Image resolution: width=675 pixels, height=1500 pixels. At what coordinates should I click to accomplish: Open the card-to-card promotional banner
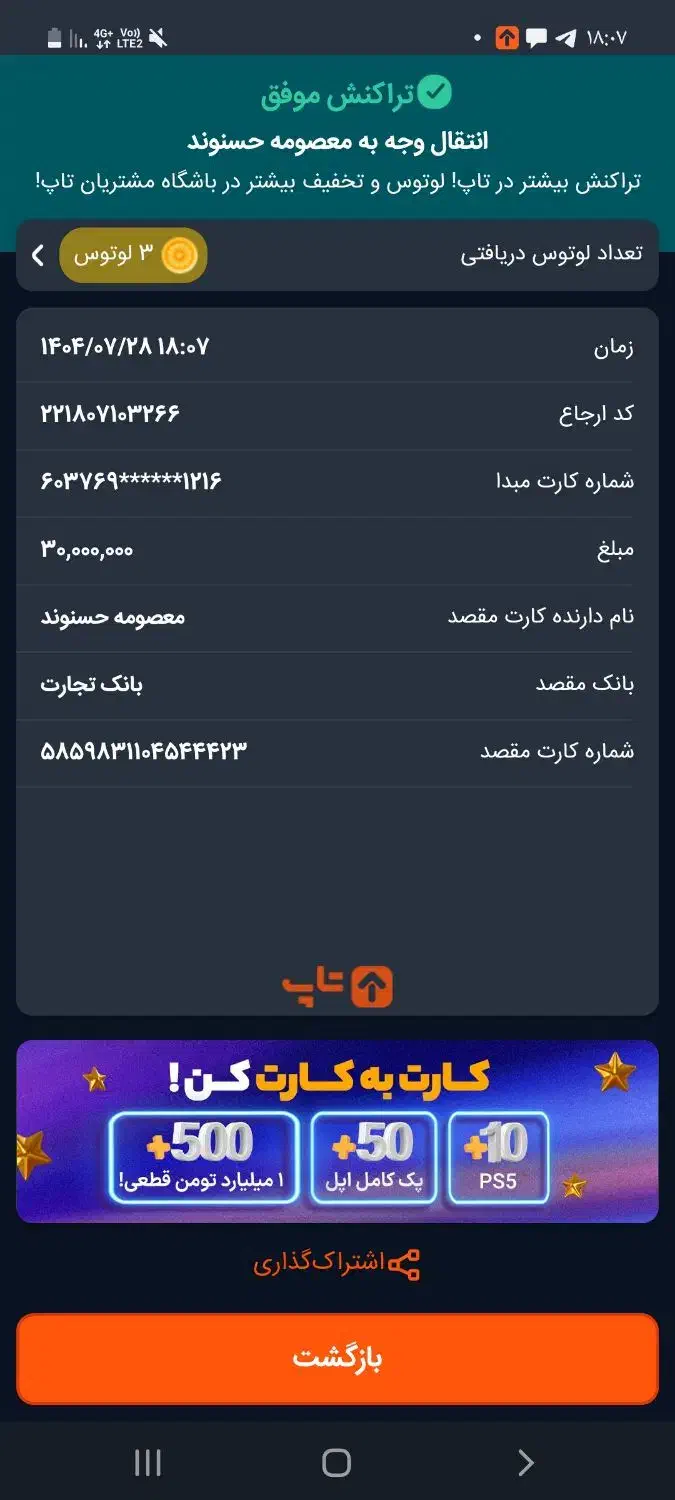[x=337, y=1131]
